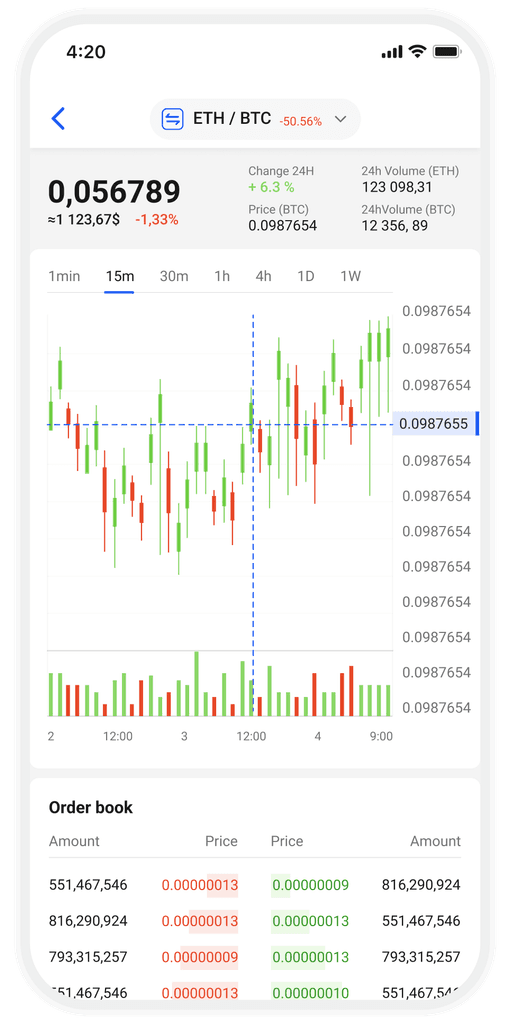Choose the 1h chart interval

pos(222,276)
